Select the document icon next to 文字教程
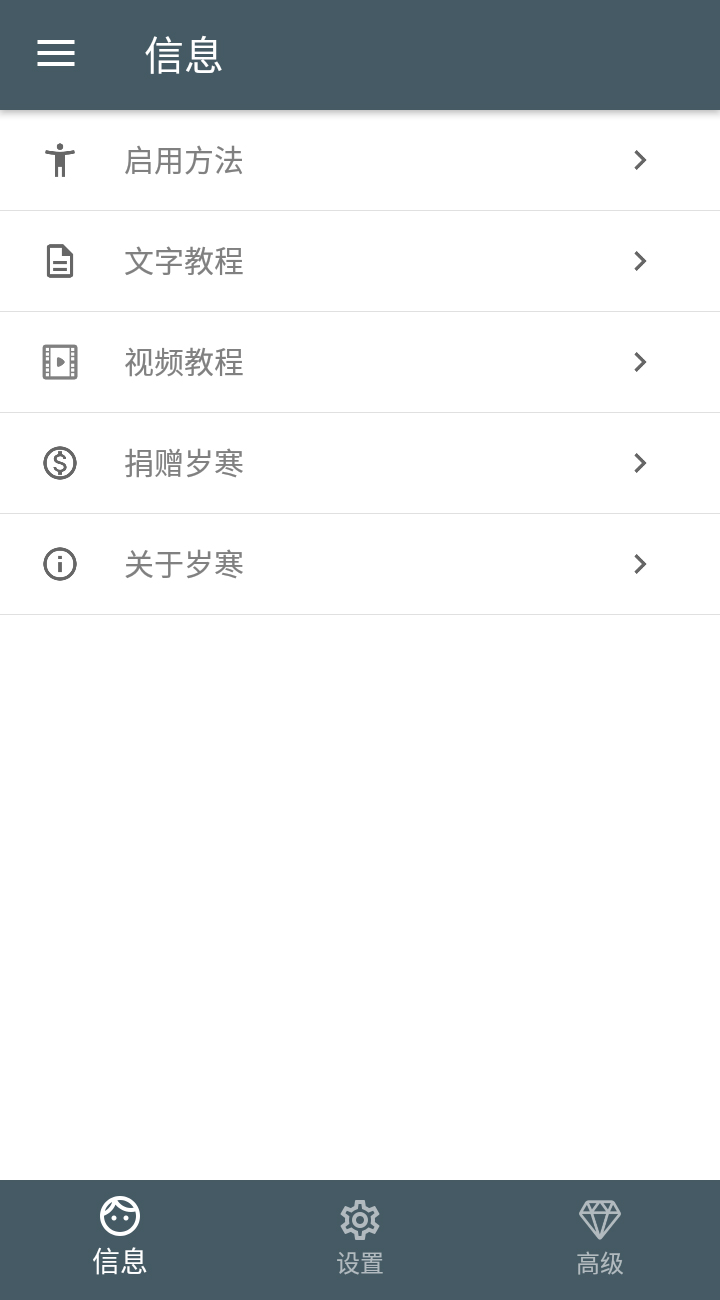Screen dimensions: 720x1300 60,261
